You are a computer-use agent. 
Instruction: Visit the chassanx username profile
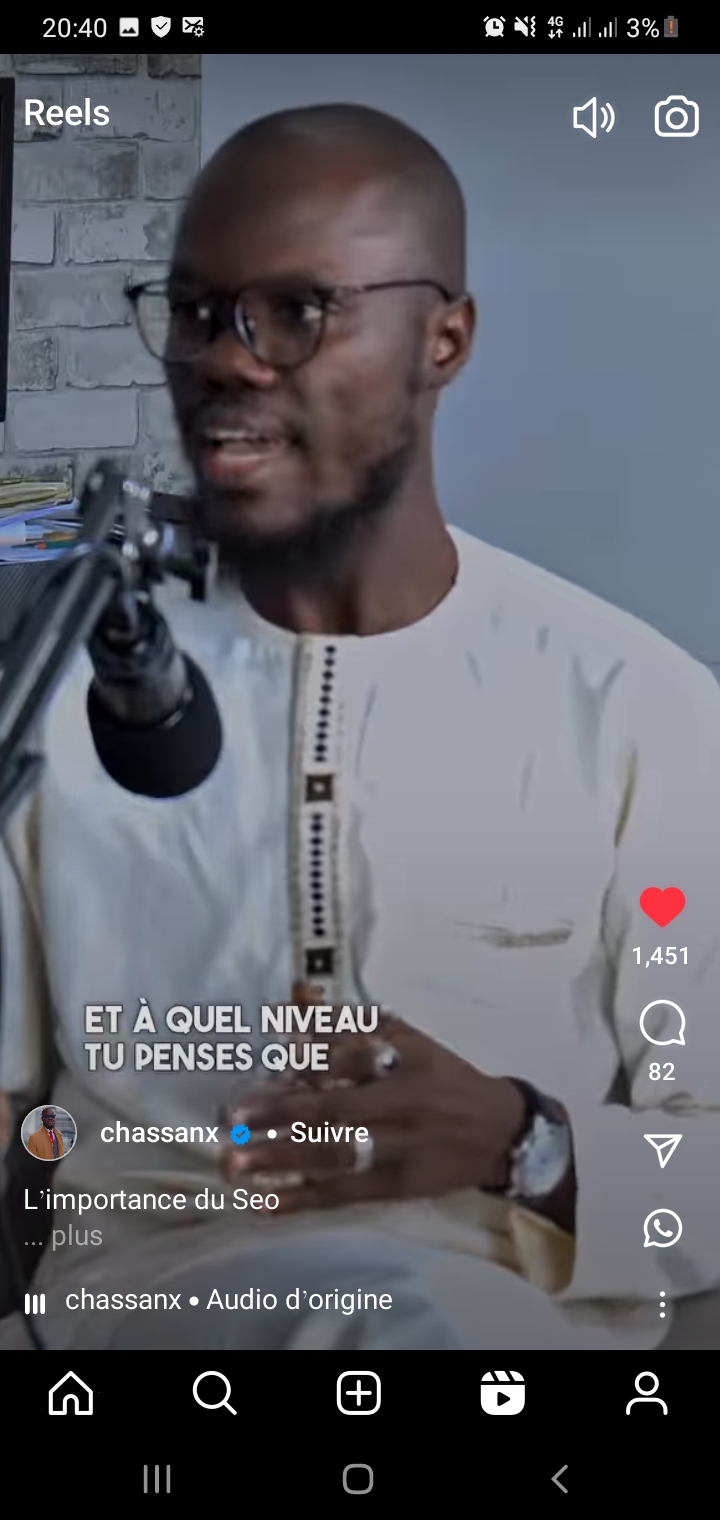159,1133
